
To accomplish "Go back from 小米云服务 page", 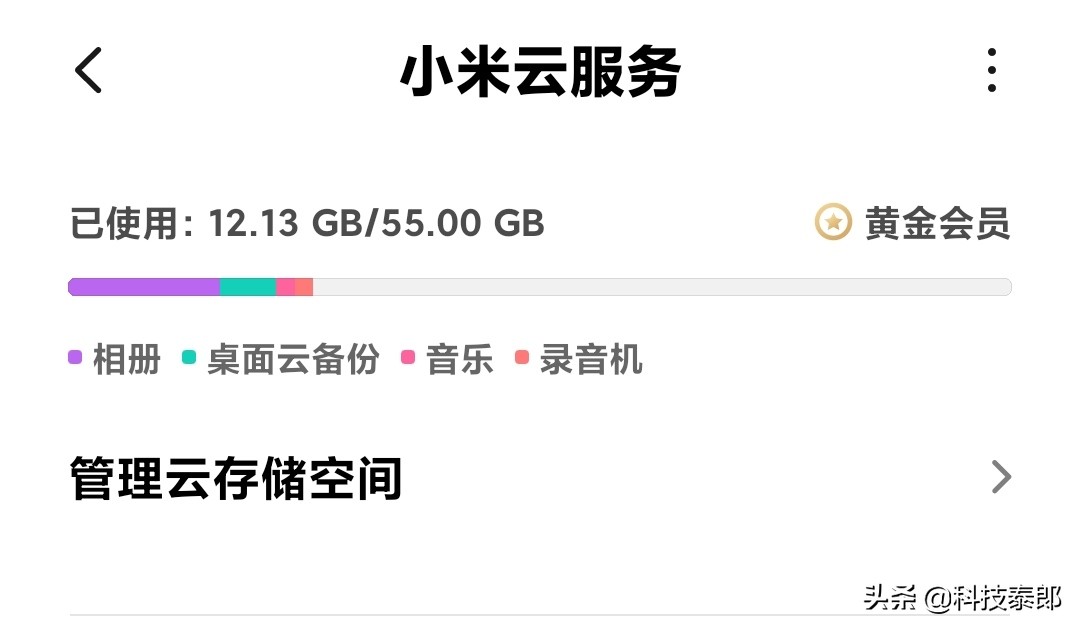I will click(88, 72).
